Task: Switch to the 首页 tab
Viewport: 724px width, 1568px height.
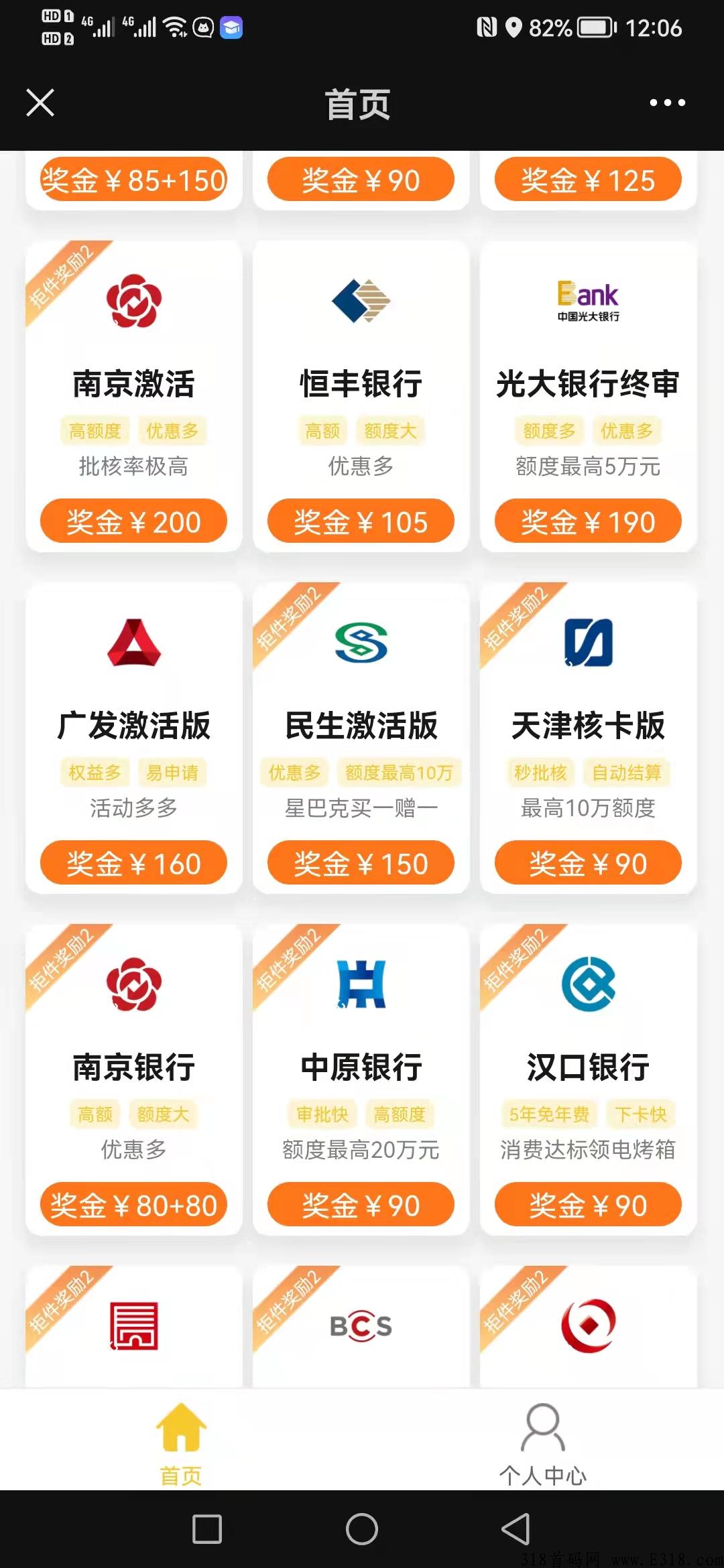Action: [181, 1444]
